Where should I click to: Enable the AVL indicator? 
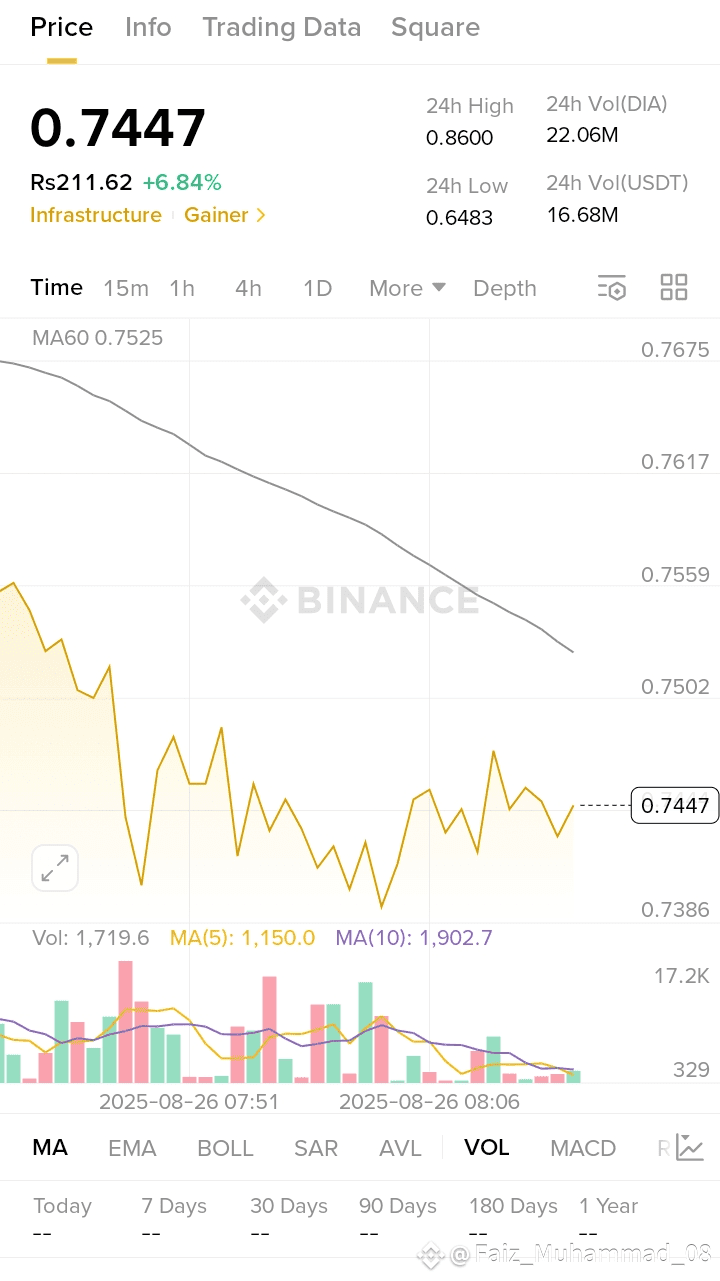400,1148
